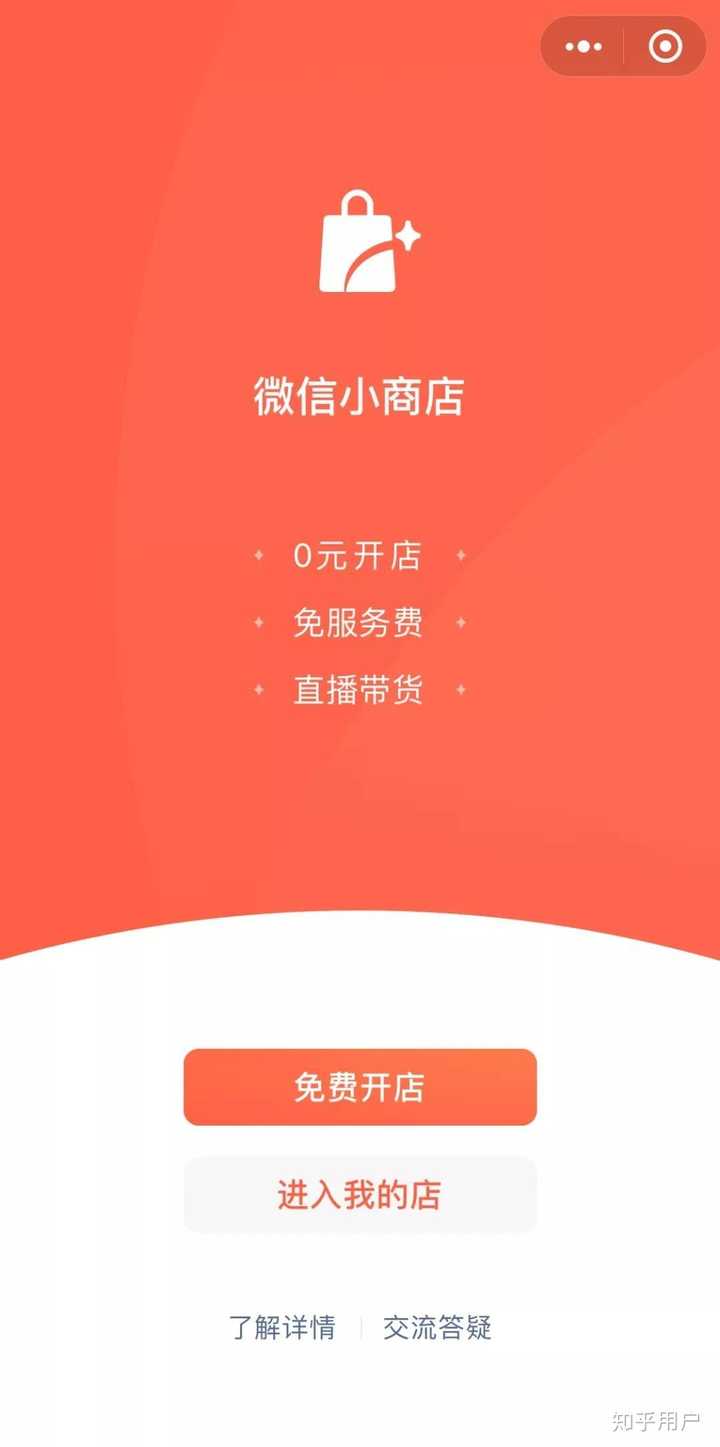Screen dimensions: 720x1447
Task: Tap the 免费开店 button
Action: pyautogui.click(x=360, y=1087)
